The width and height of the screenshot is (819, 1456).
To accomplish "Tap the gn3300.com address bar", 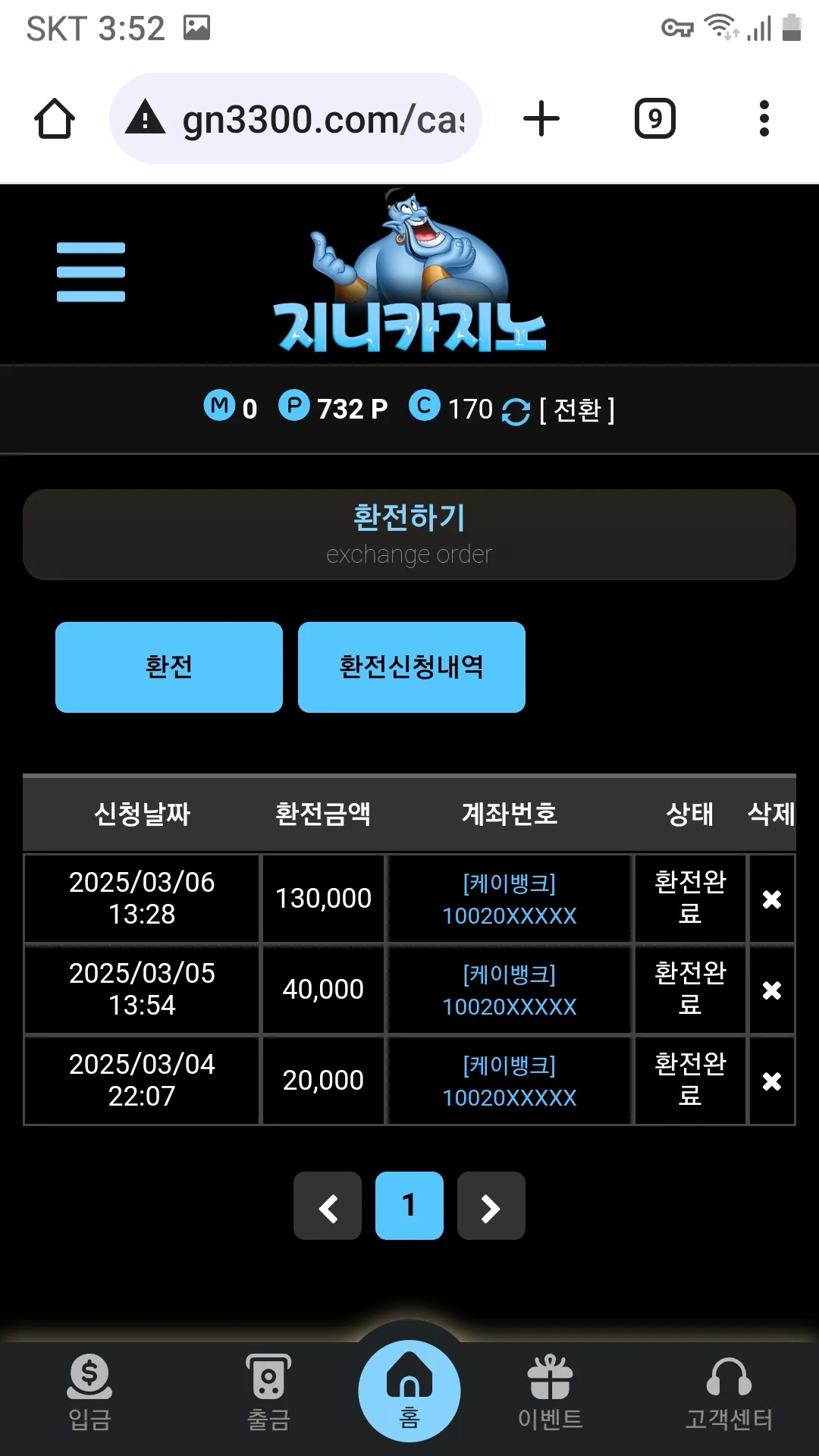I will 296,119.
